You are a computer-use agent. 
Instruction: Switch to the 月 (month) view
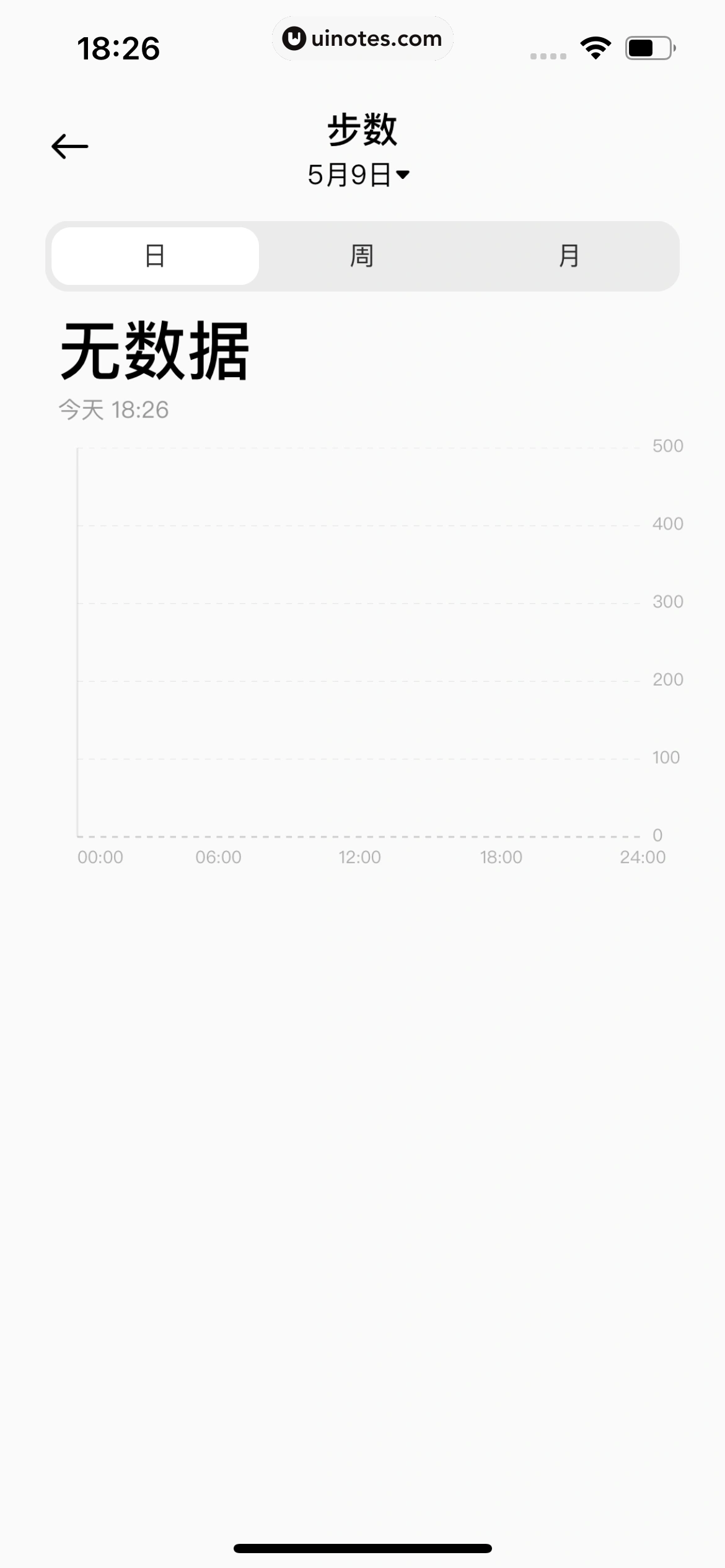pos(569,256)
